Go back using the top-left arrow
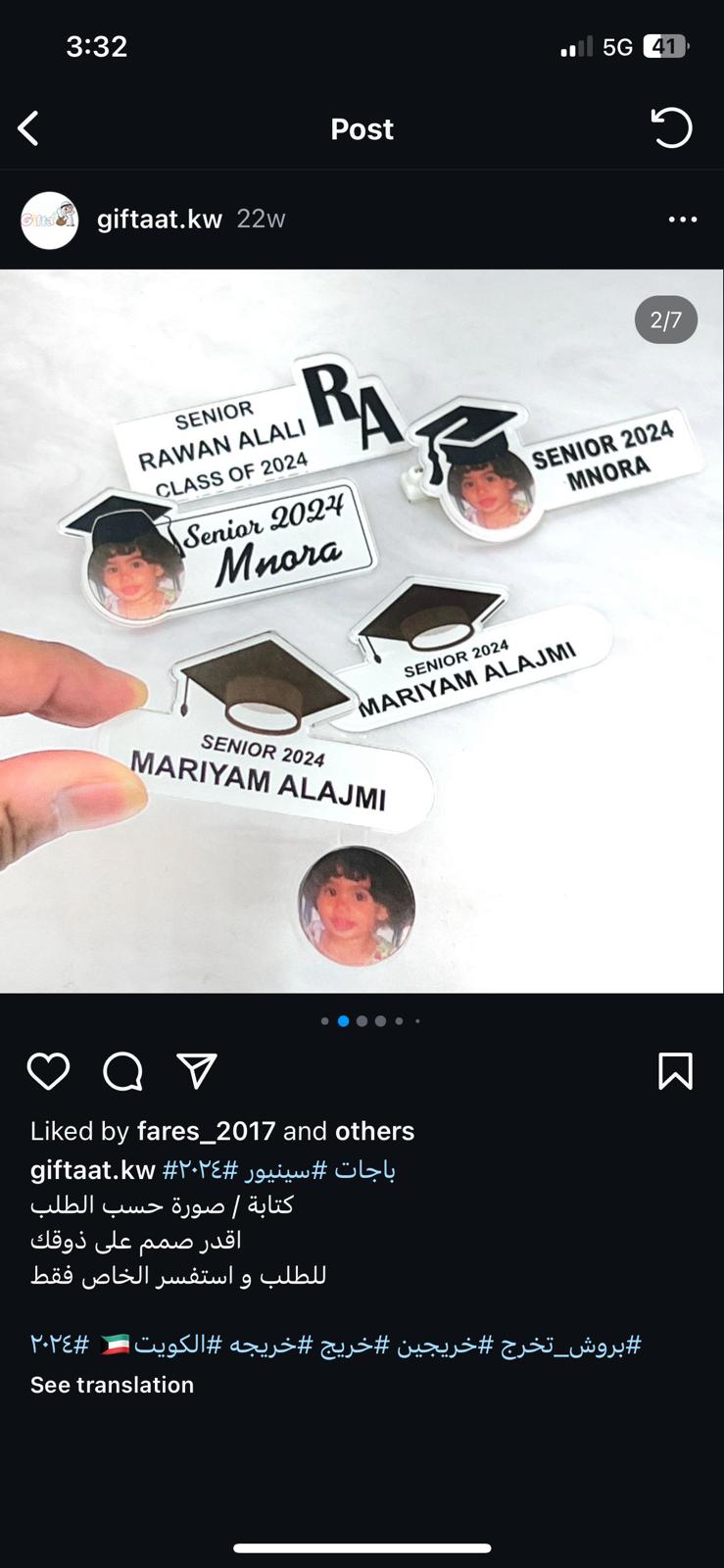This screenshot has width=724, height=1568. point(28,128)
